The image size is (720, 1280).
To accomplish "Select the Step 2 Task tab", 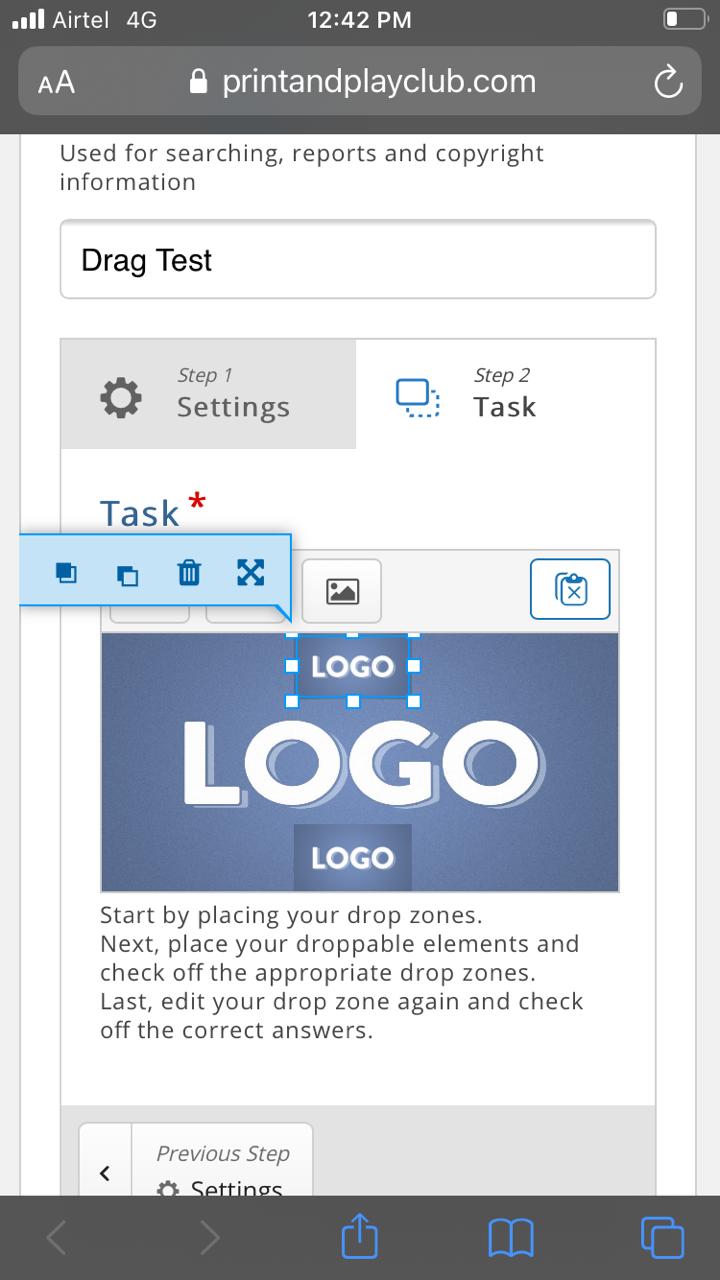I will pyautogui.click(x=505, y=394).
